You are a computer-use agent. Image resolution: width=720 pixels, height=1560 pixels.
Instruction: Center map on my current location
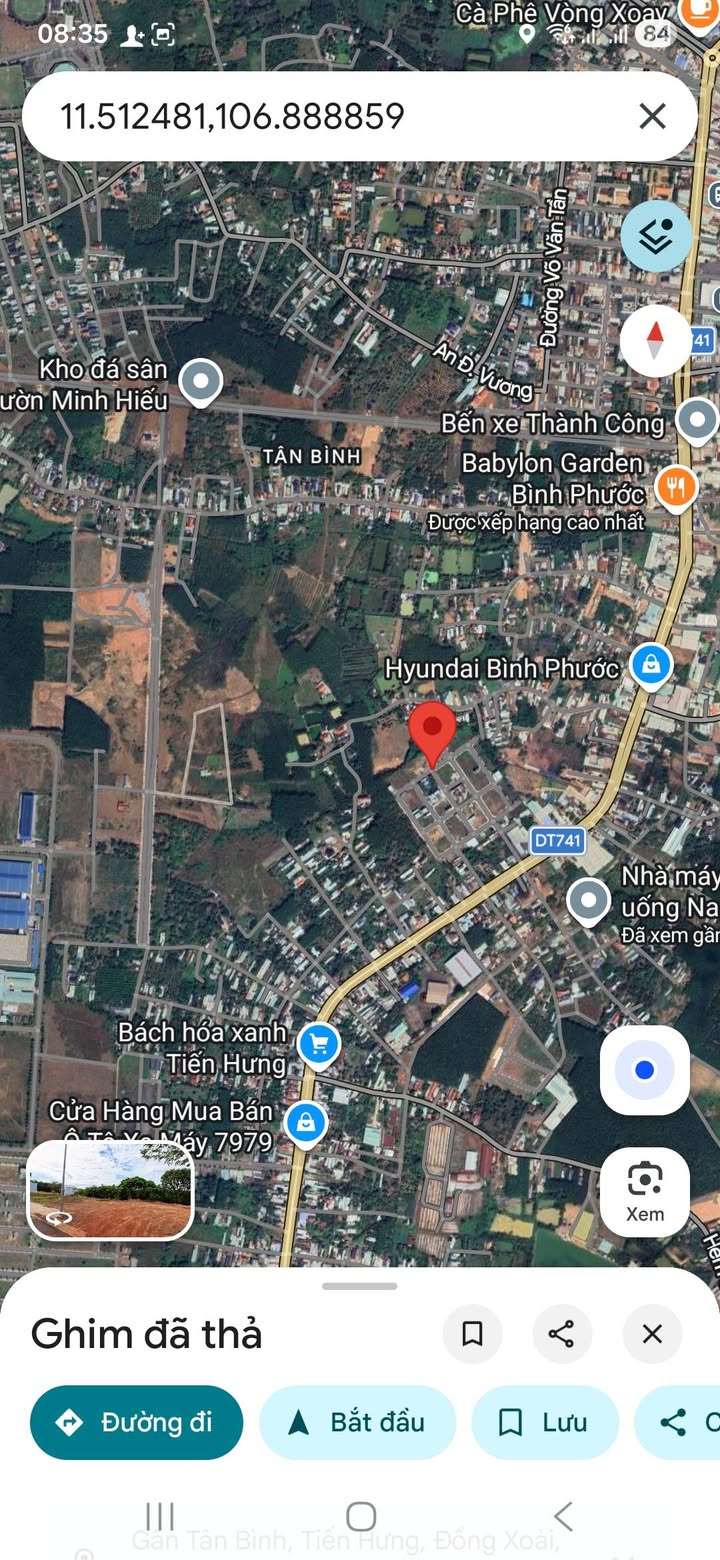click(645, 1071)
